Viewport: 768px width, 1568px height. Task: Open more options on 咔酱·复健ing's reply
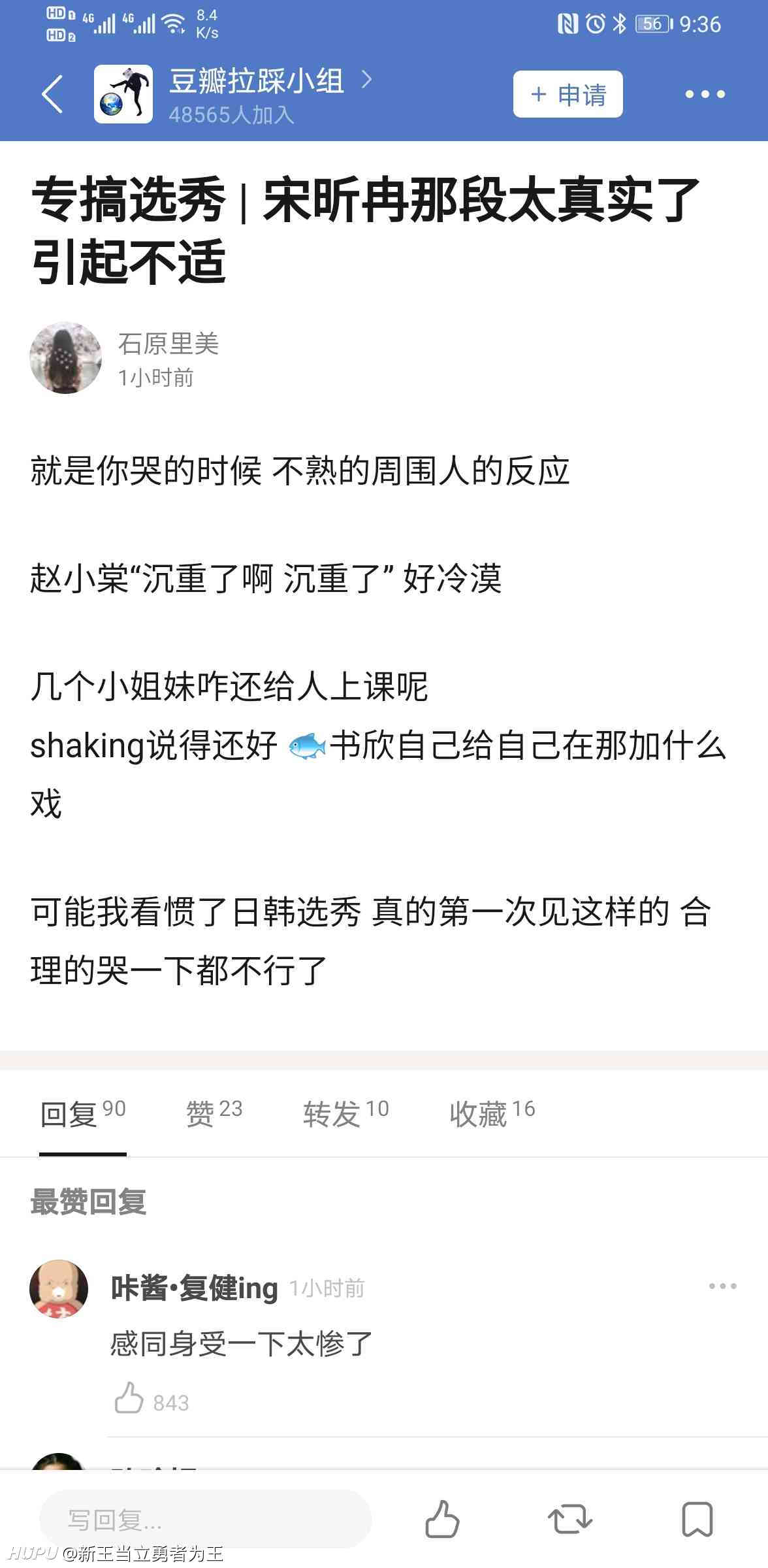[722, 1286]
